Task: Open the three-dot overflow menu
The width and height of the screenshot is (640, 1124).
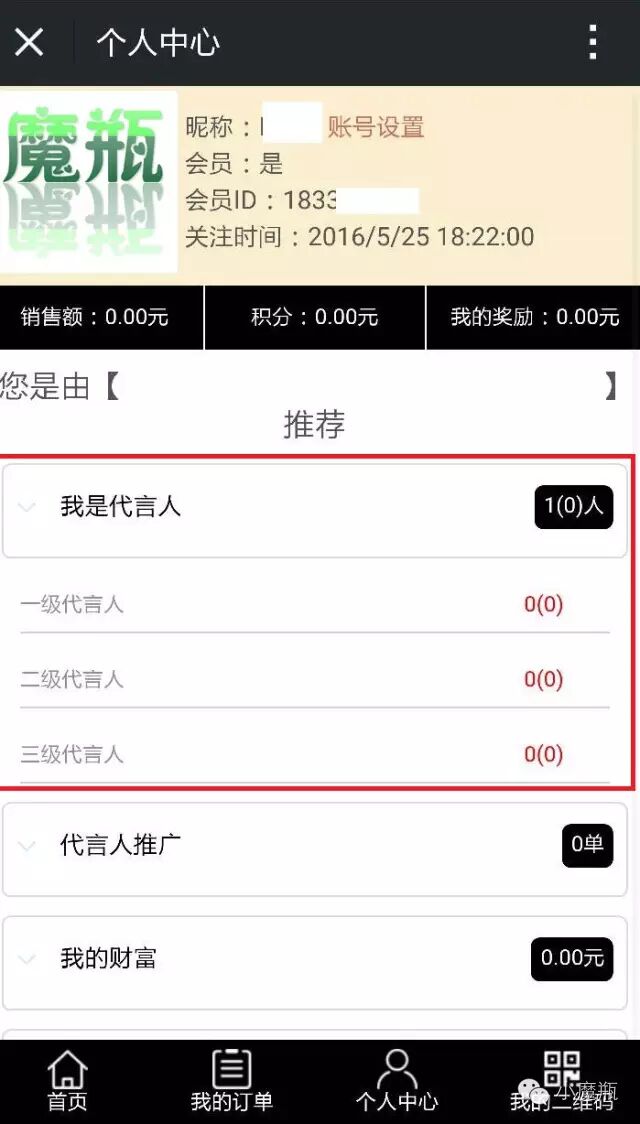Action: click(x=593, y=43)
